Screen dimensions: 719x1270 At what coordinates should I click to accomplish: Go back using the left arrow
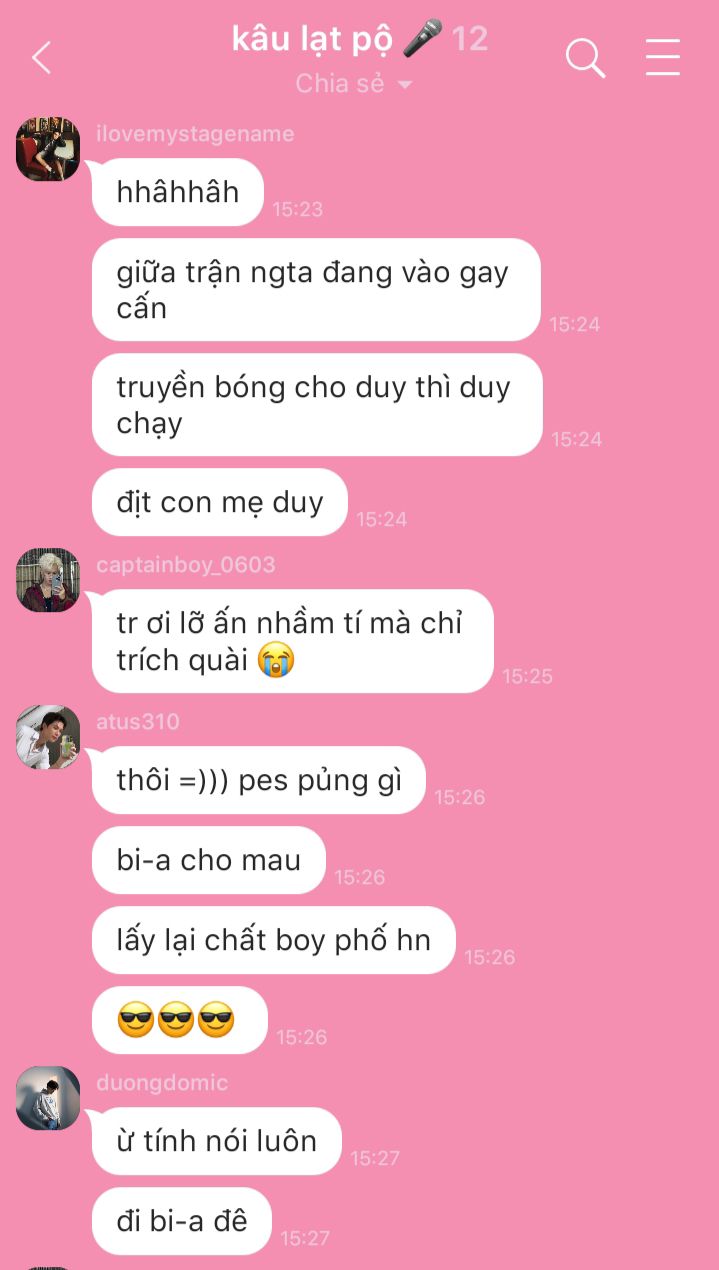coord(41,58)
